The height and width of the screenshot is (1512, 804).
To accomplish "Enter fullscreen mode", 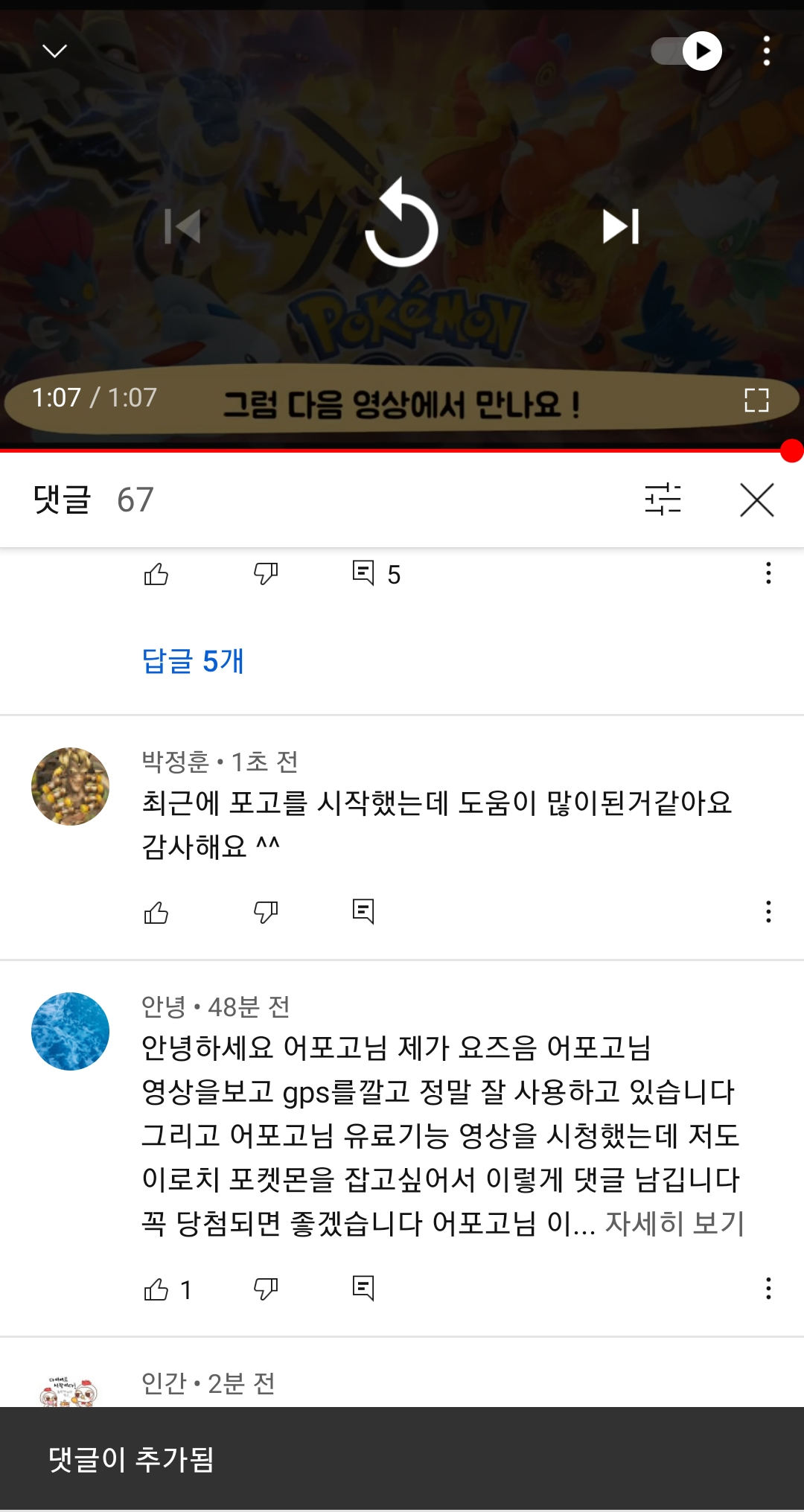I will click(756, 401).
